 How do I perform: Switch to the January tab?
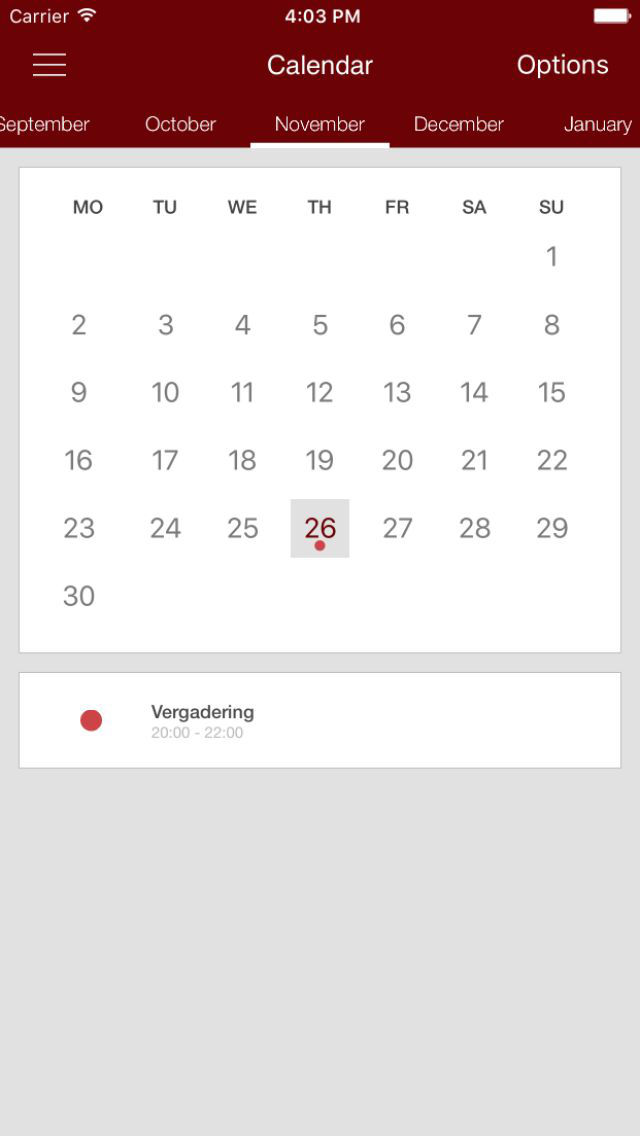(x=599, y=124)
